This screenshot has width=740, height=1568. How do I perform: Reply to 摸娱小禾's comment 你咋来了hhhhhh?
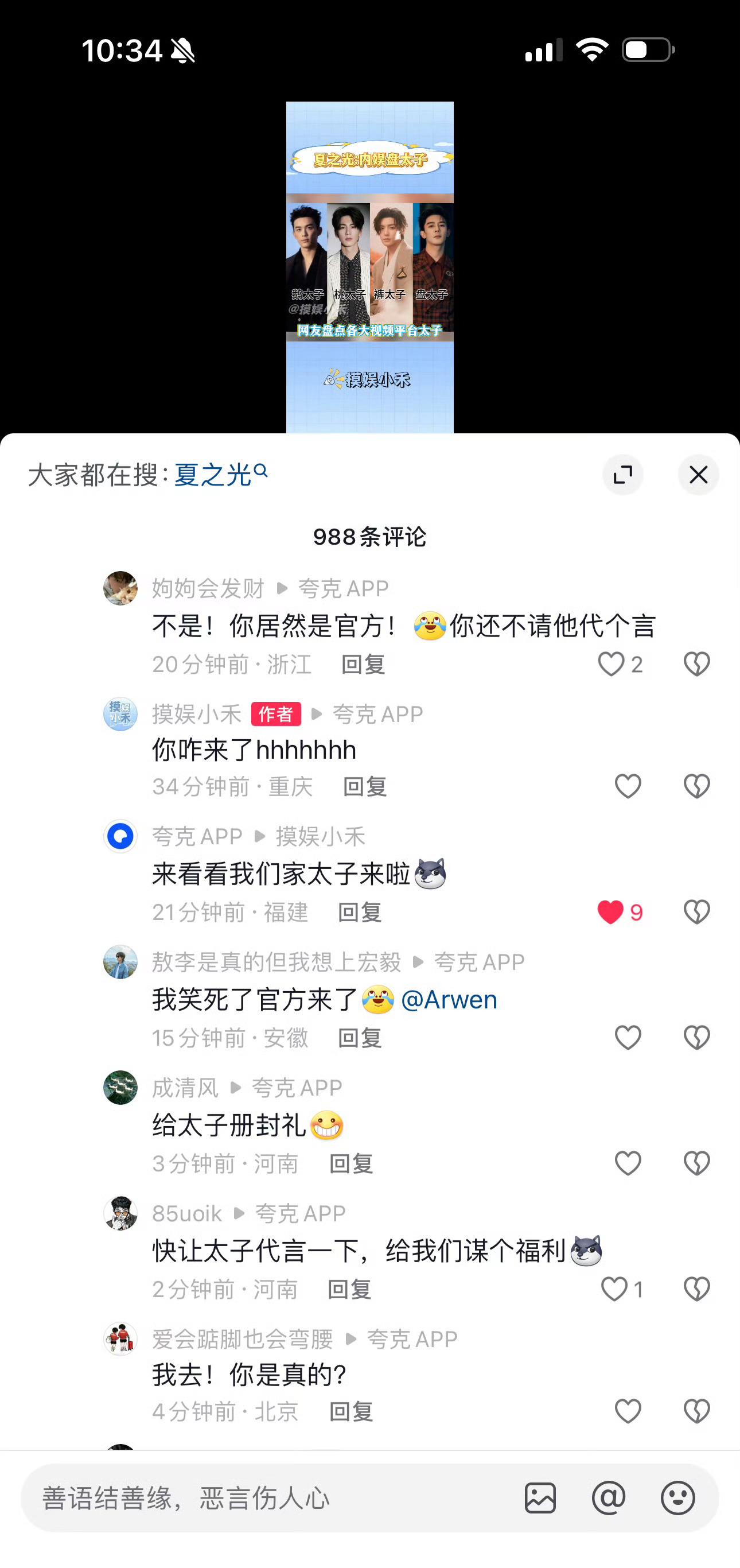[364, 787]
